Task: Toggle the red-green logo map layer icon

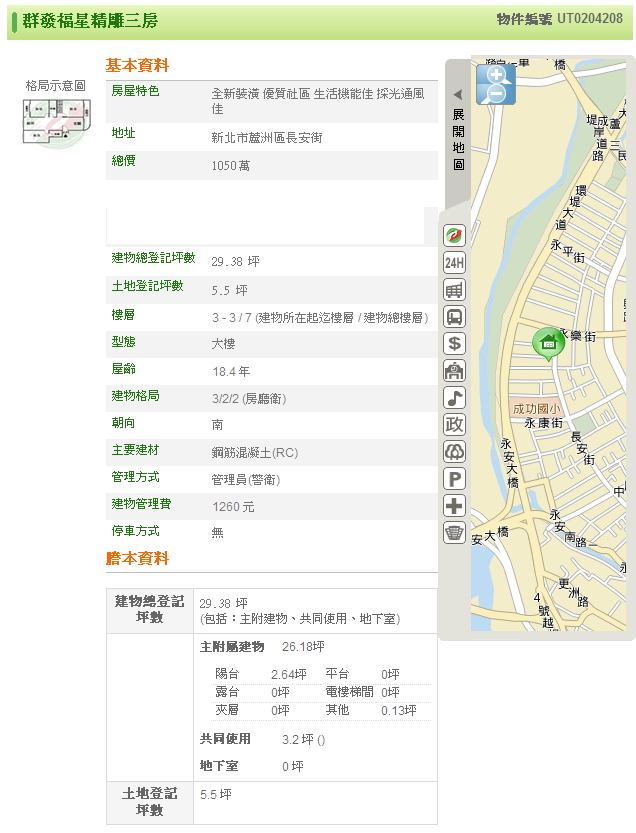Action: point(454,235)
